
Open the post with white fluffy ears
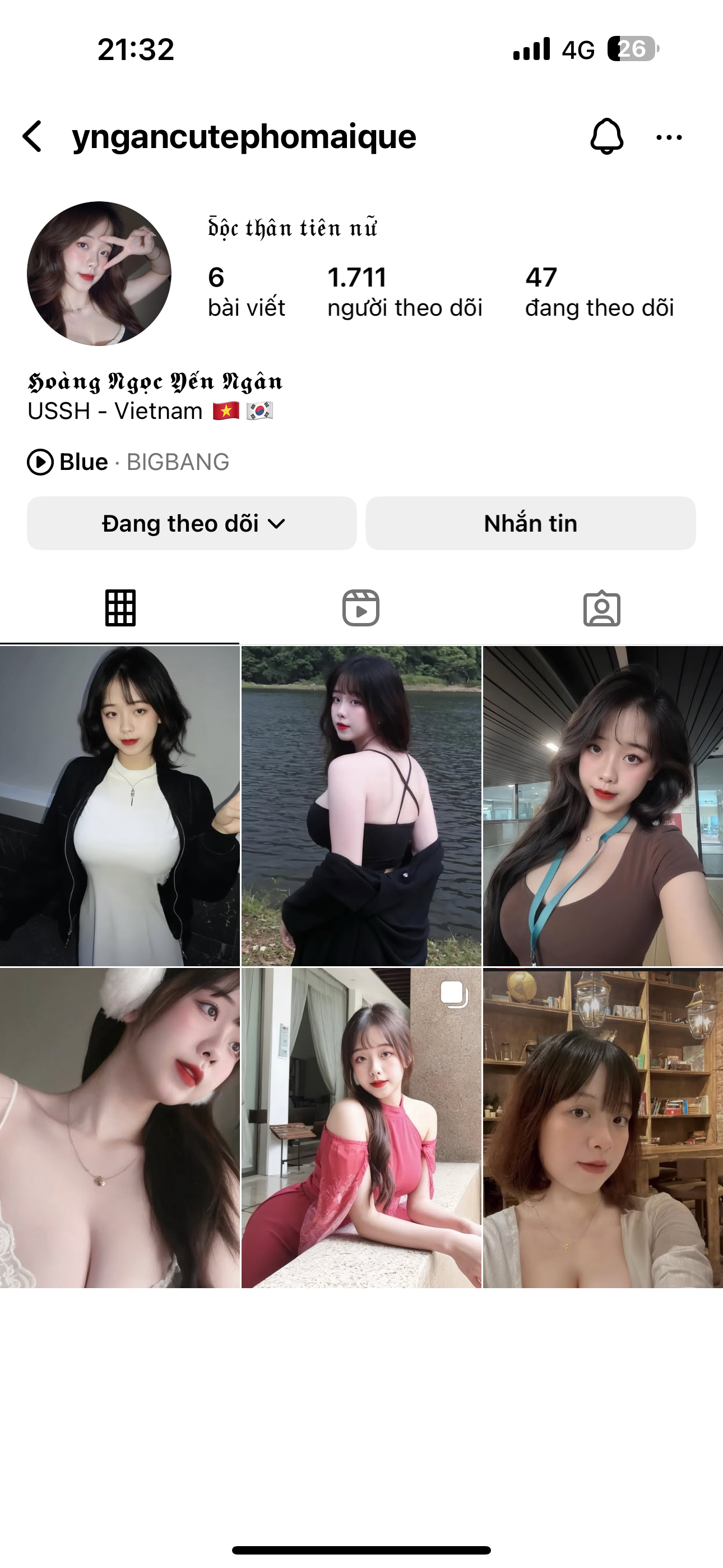120,1127
